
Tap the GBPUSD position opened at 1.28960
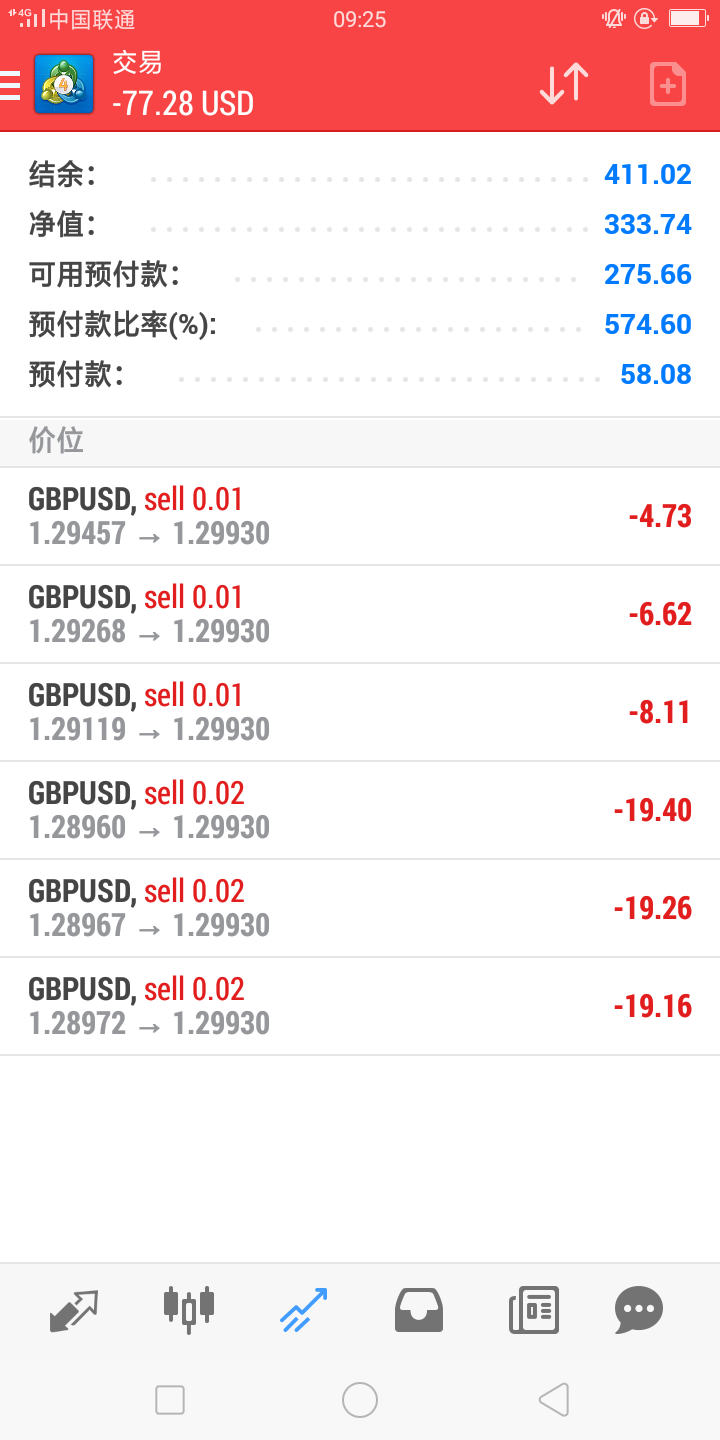(360, 810)
